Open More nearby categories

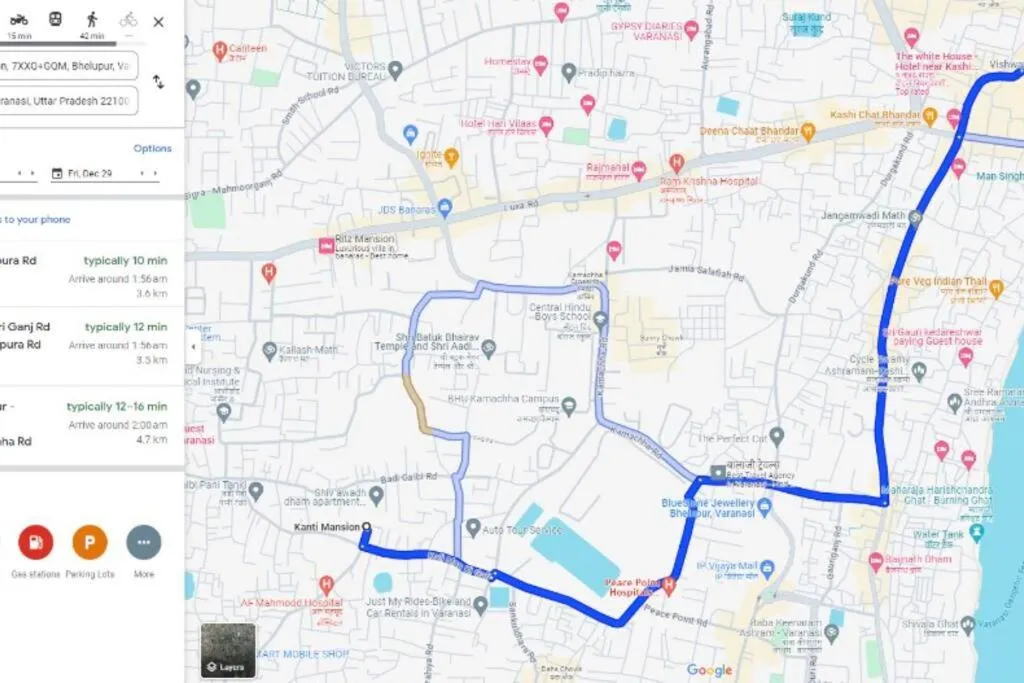pyautogui.click(x=144, y=543)
